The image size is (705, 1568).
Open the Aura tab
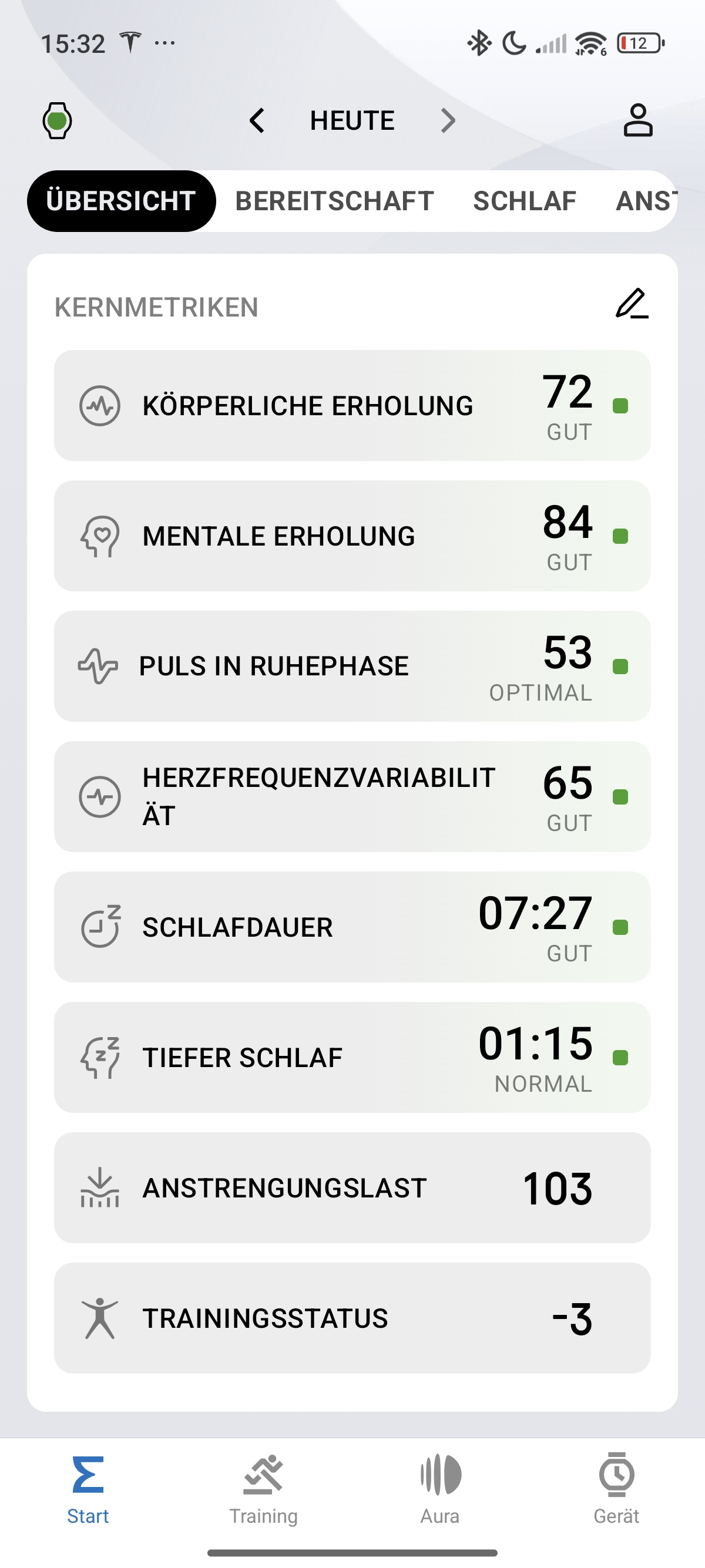click(440, 1489)
